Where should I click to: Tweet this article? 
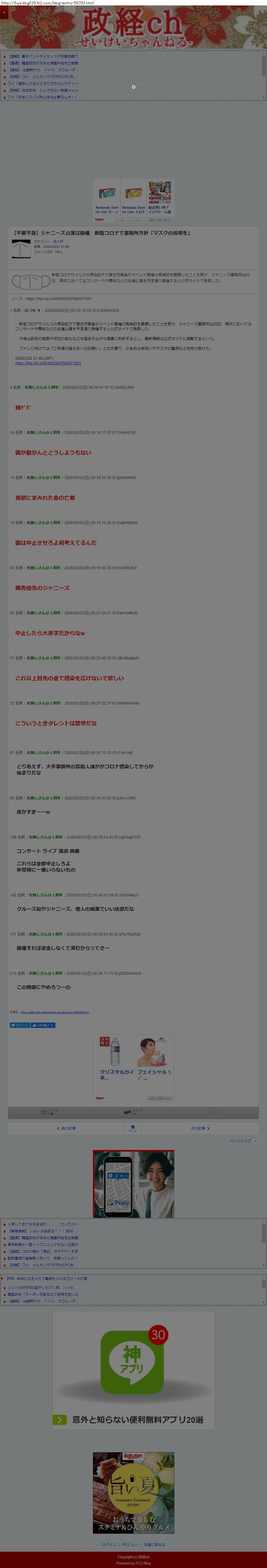[20, 1025]
